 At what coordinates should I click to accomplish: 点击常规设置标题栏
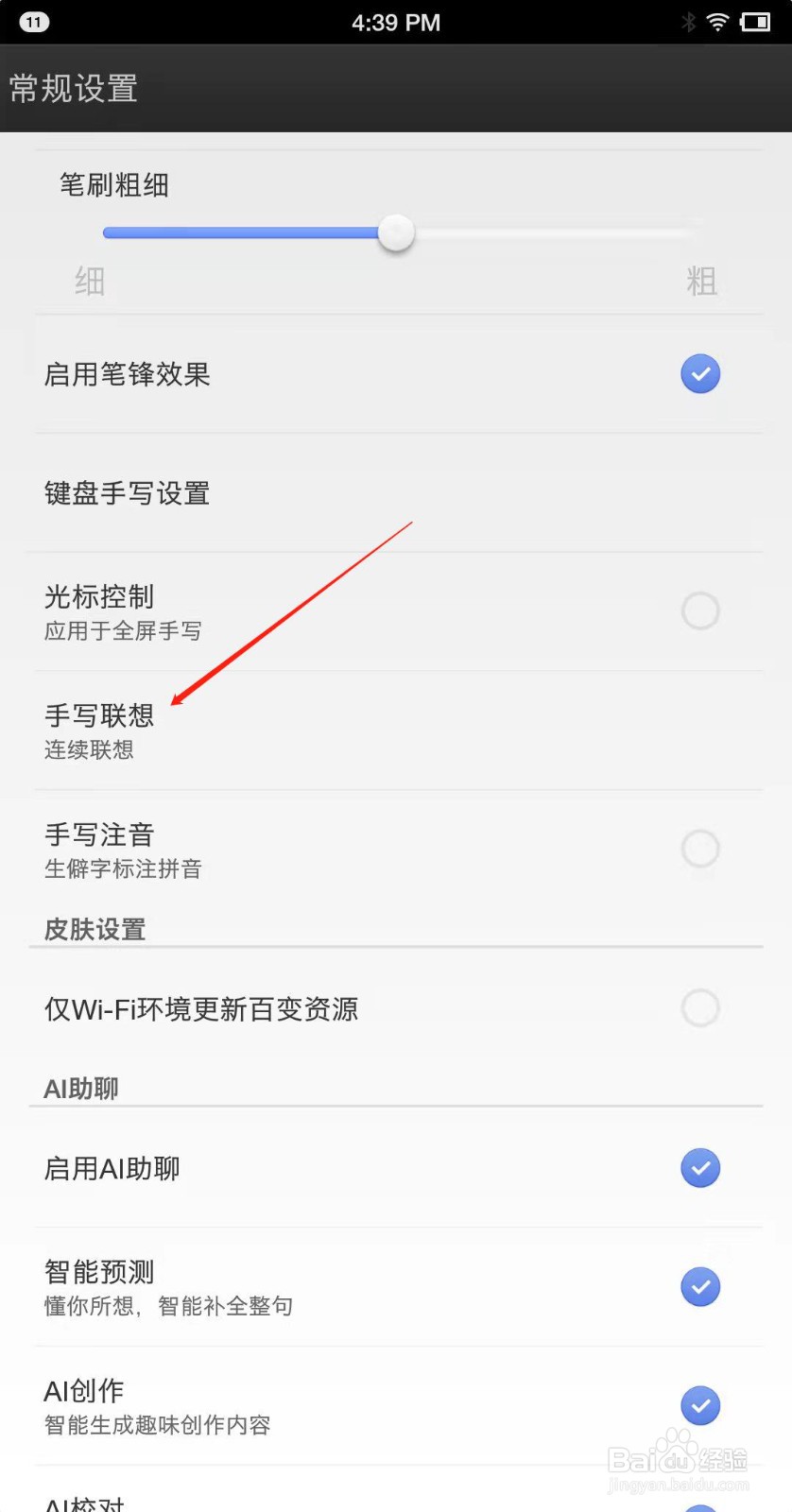coord(71,88)
